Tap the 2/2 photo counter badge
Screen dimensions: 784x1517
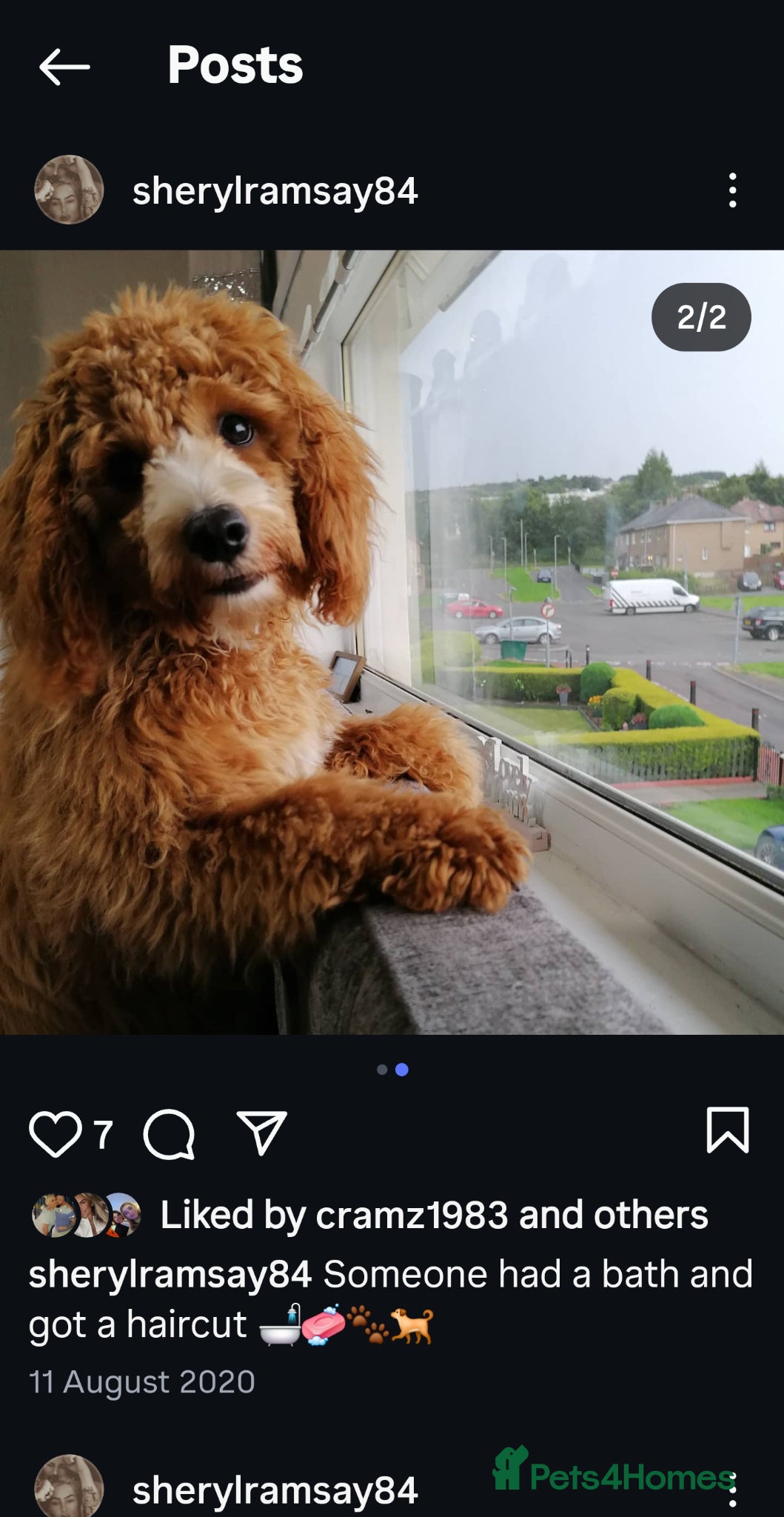(703, 317)
